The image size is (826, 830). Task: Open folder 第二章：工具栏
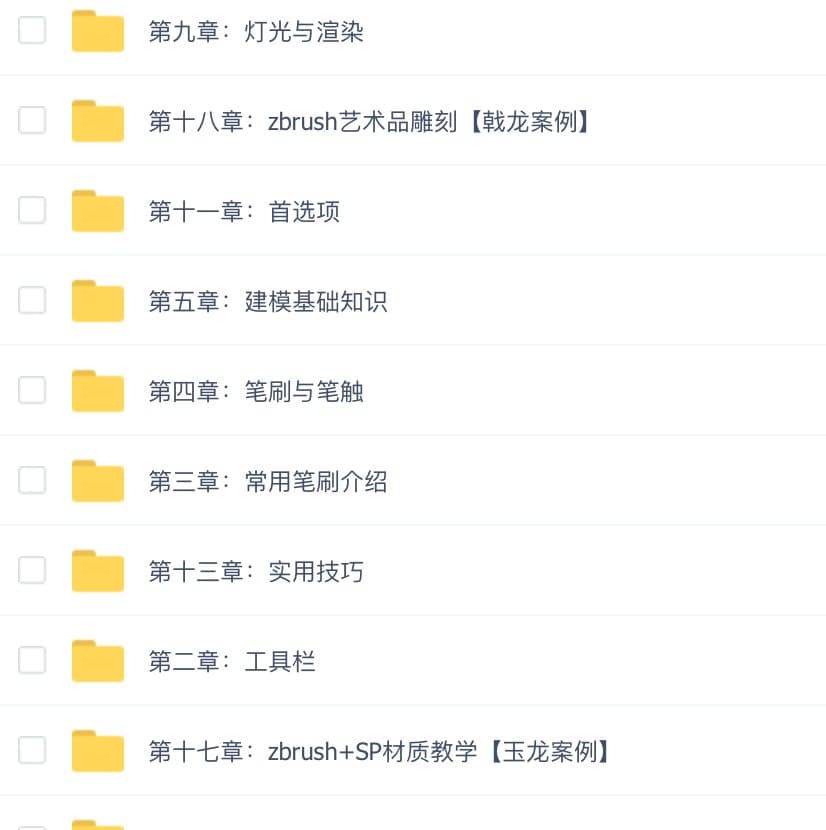coord(232,662)
